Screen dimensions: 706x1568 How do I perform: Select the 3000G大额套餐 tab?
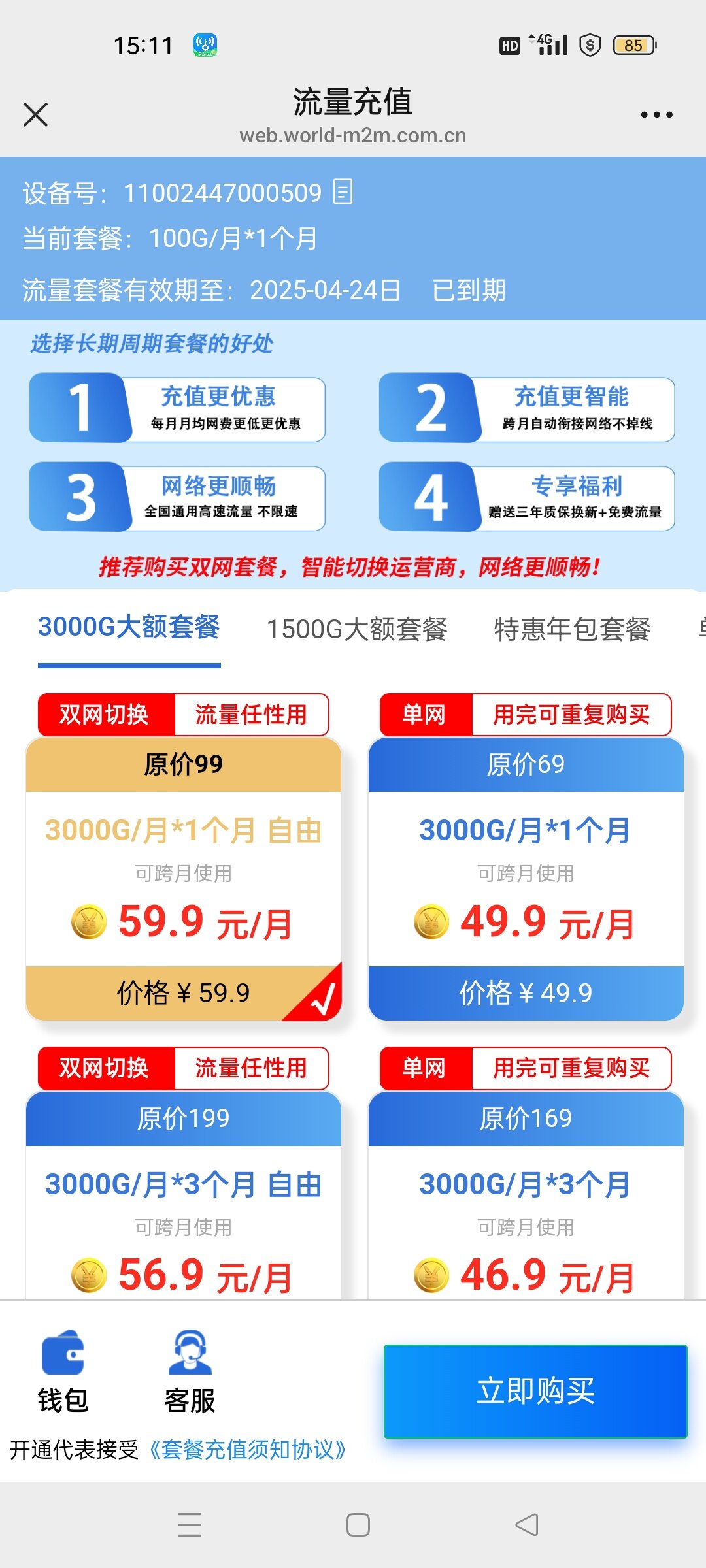(x=129, y=628)
